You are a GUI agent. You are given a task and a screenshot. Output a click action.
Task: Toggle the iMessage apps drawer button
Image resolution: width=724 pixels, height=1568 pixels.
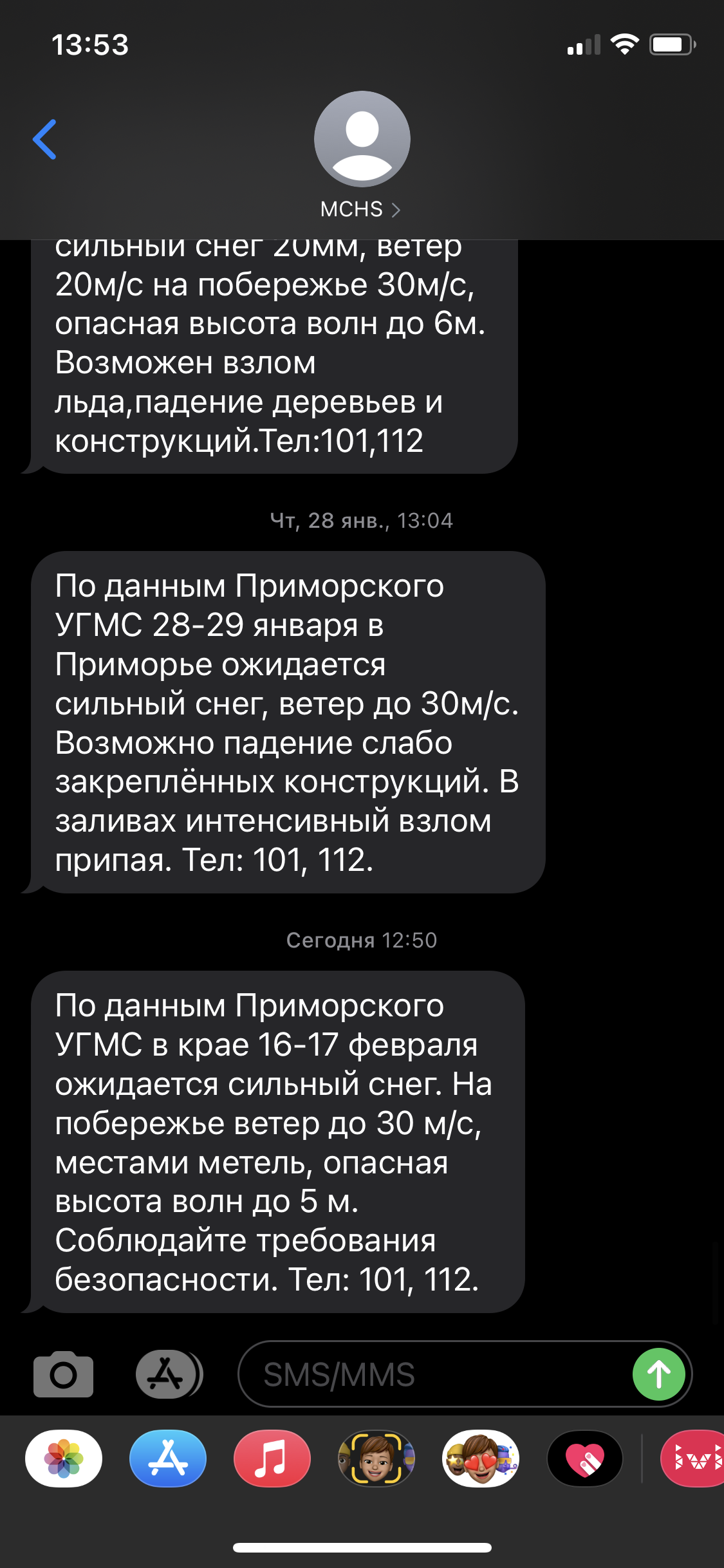point(168,1374)
